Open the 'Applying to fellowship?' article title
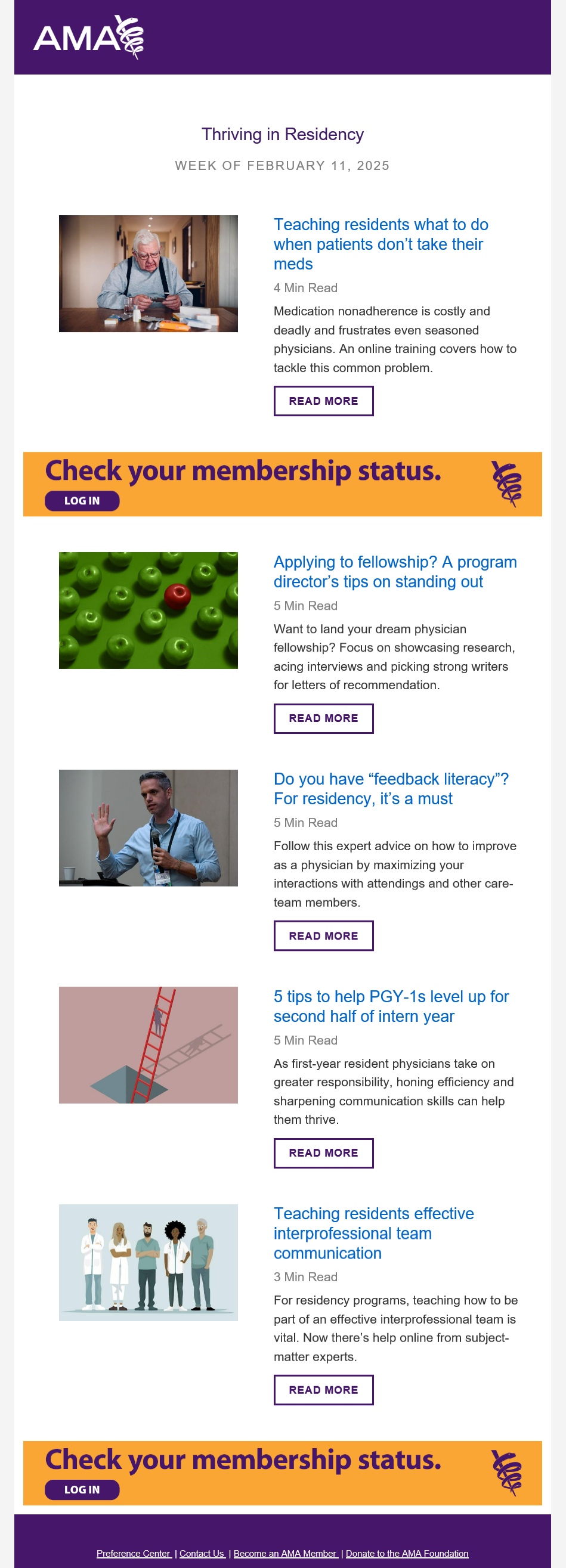 point(394,572)
